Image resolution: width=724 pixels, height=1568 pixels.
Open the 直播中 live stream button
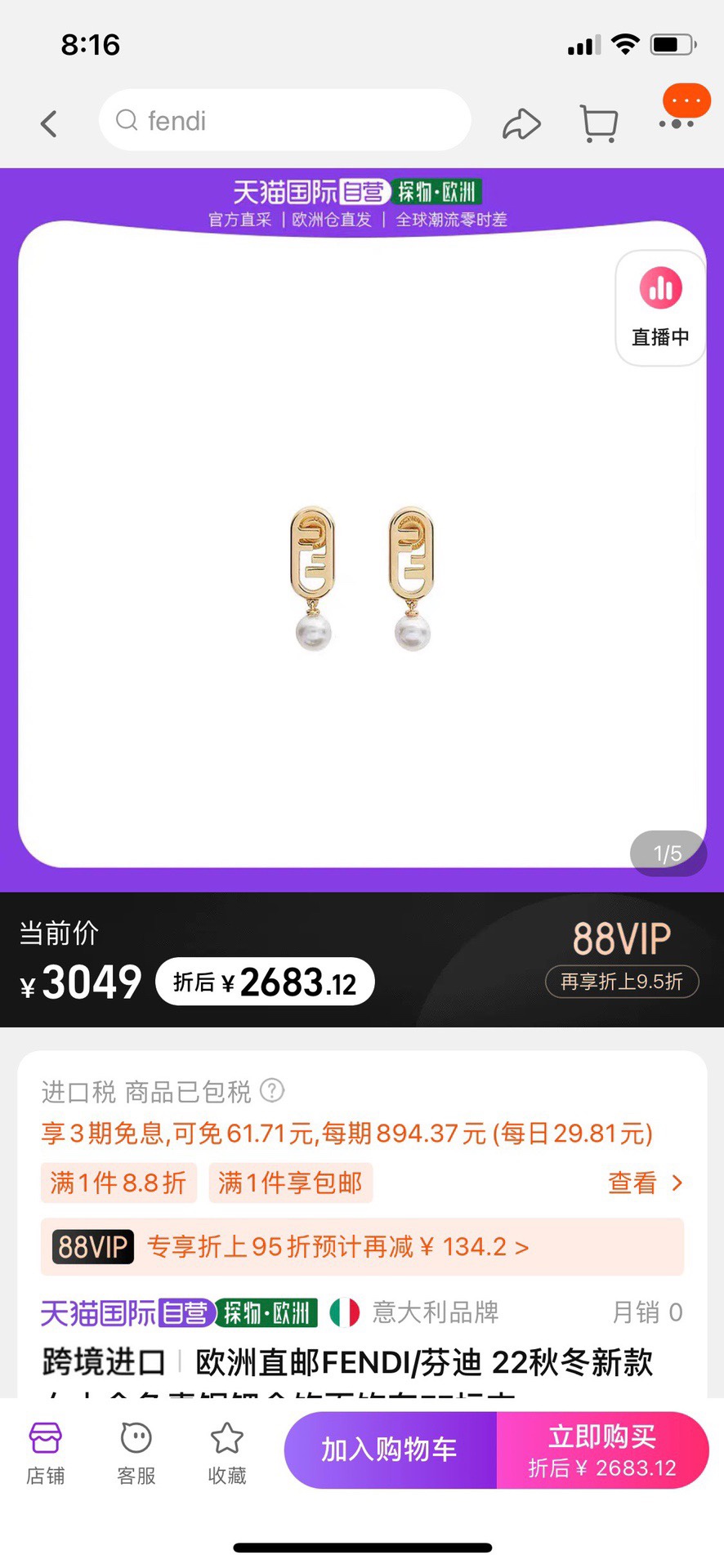click(660, 307)
